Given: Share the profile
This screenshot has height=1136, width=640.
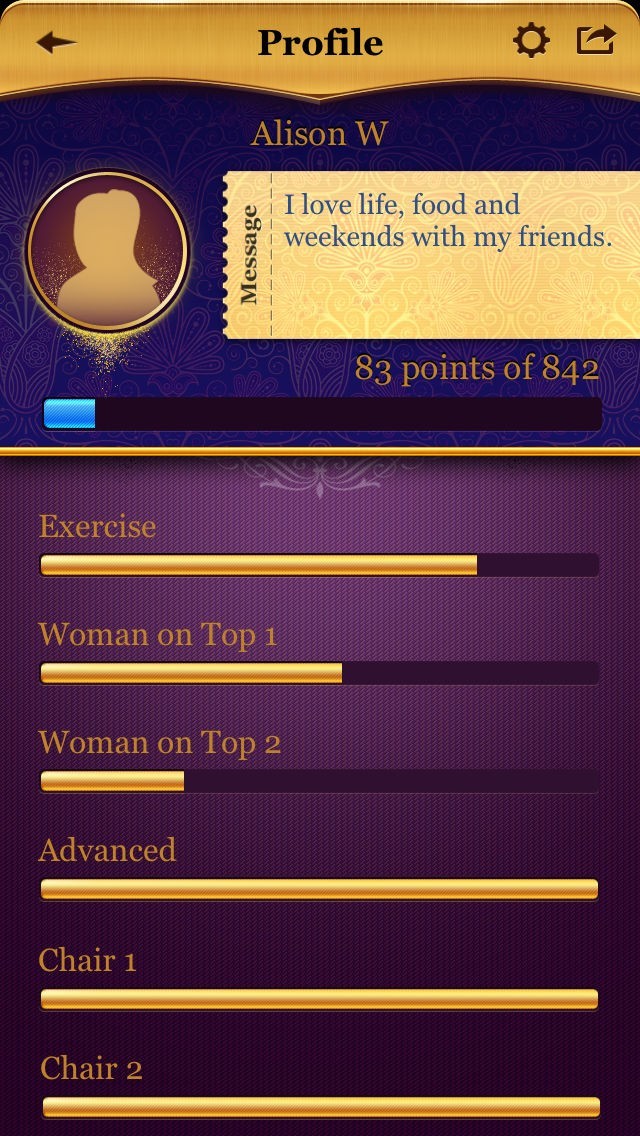Looking at the screenshot, I should [596, 40].
